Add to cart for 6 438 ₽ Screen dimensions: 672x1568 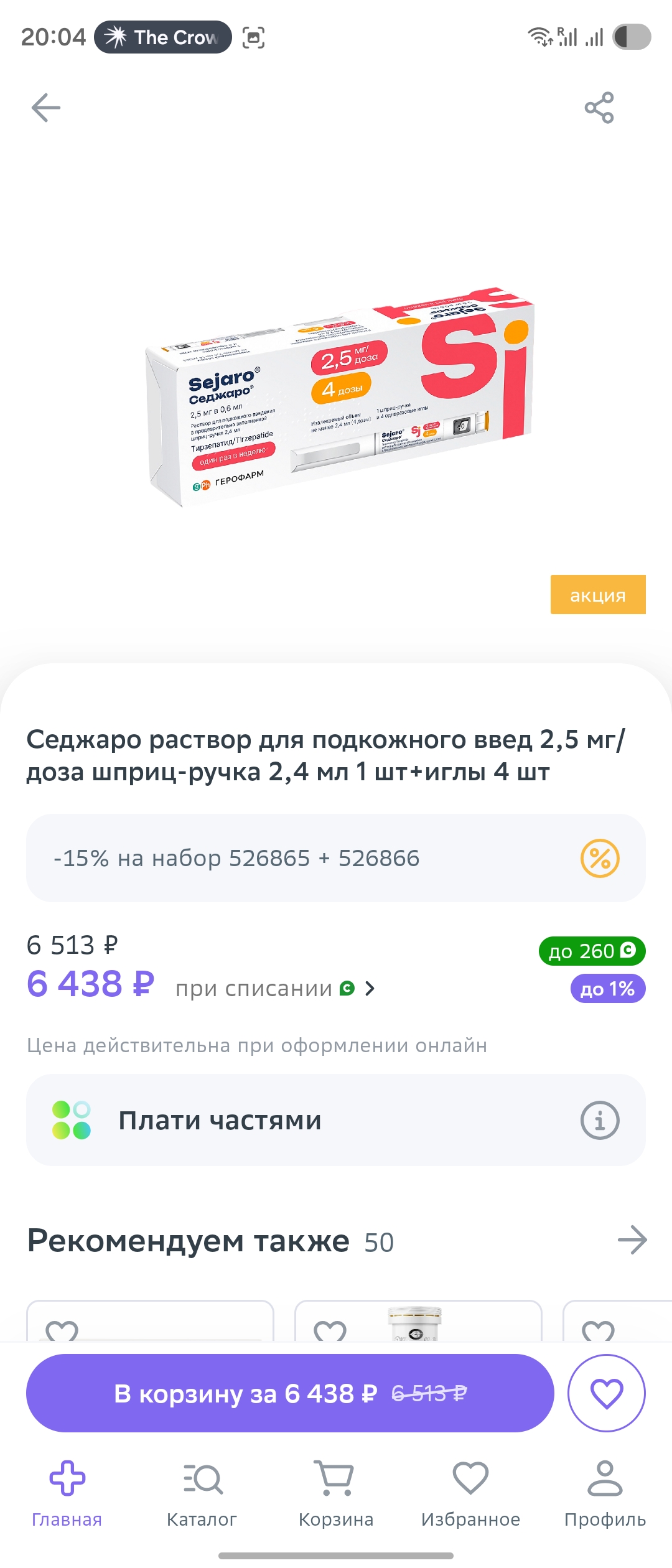coord(290,1393)
